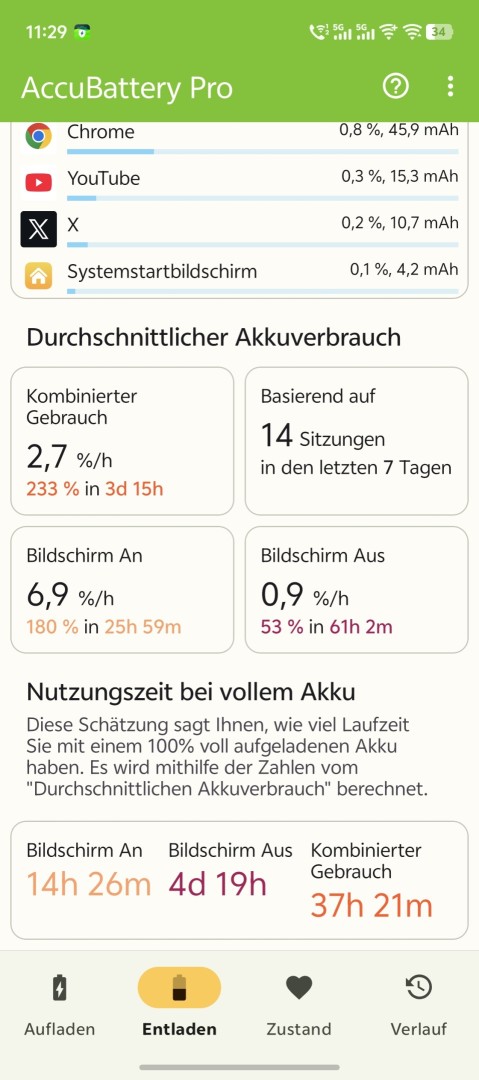Open the help question mark icon

(x=396, y=86)
